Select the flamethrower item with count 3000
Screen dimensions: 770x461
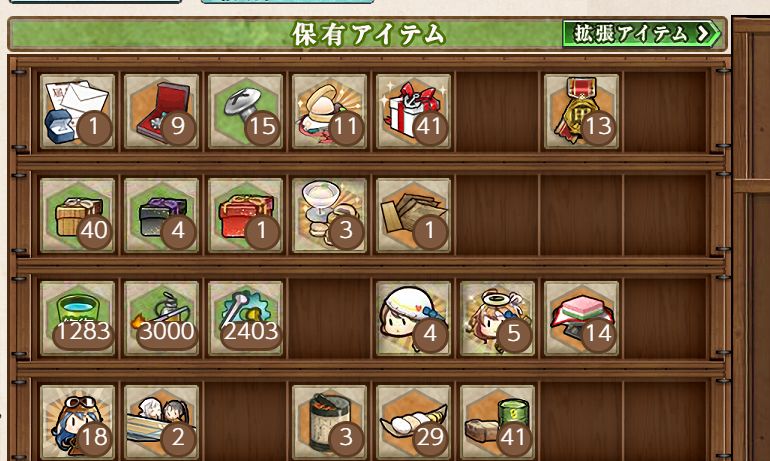pyautogui.click(x=161, y=317)
